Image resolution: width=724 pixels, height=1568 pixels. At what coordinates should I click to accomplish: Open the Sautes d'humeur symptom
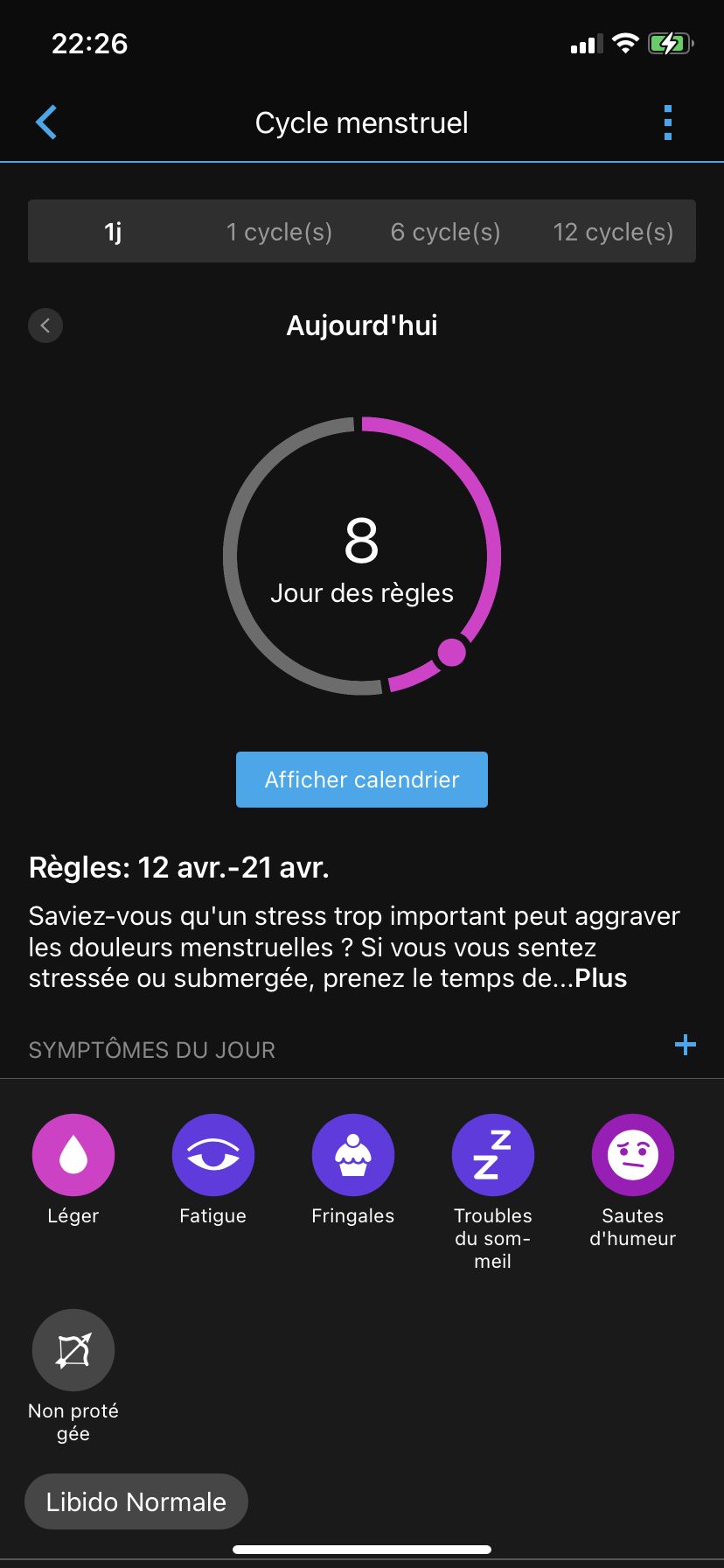pyautogui.click(x=633, y=1155)
